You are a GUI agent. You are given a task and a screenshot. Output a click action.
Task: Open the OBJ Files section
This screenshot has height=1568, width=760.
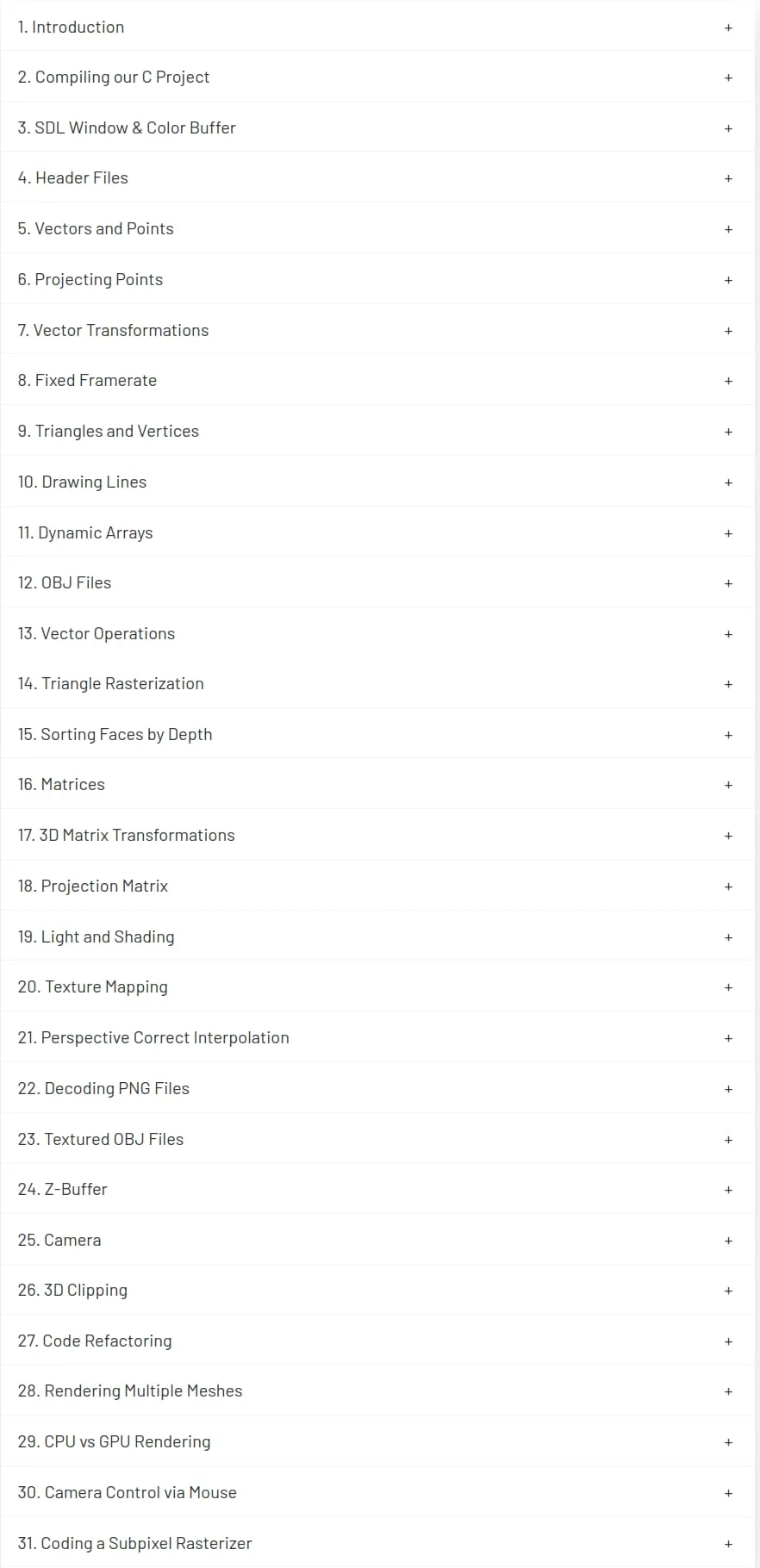(377, 582)
